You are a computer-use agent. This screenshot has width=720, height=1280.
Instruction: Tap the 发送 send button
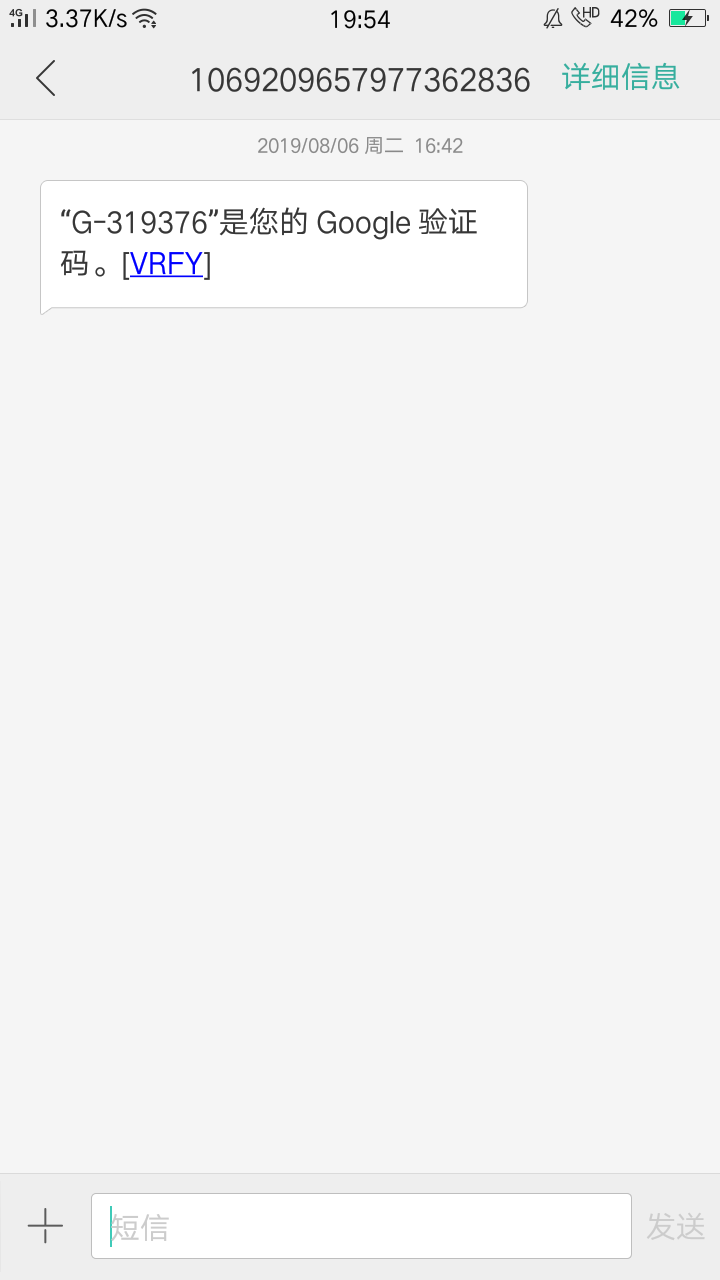click(675, 1227)
